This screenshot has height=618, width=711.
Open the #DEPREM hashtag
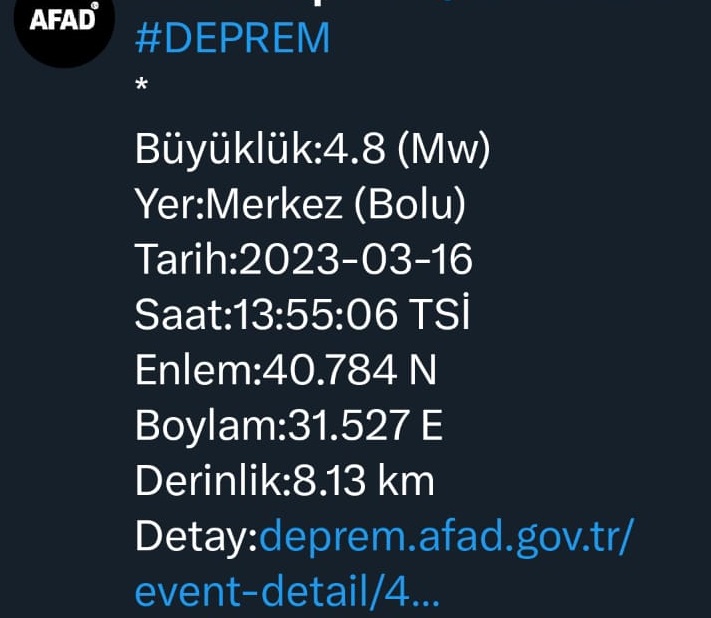[x=231, y=38]
